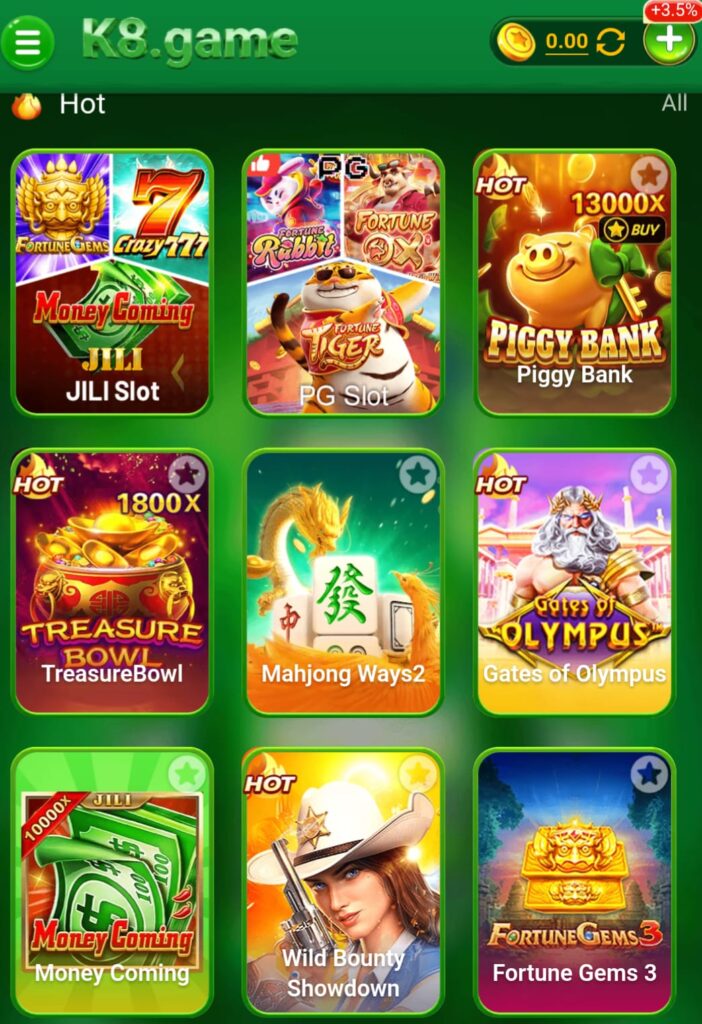Screen dimensions: 702x1024
Task: Favorite the TreasureBowl game star
Action: (187, 474)
